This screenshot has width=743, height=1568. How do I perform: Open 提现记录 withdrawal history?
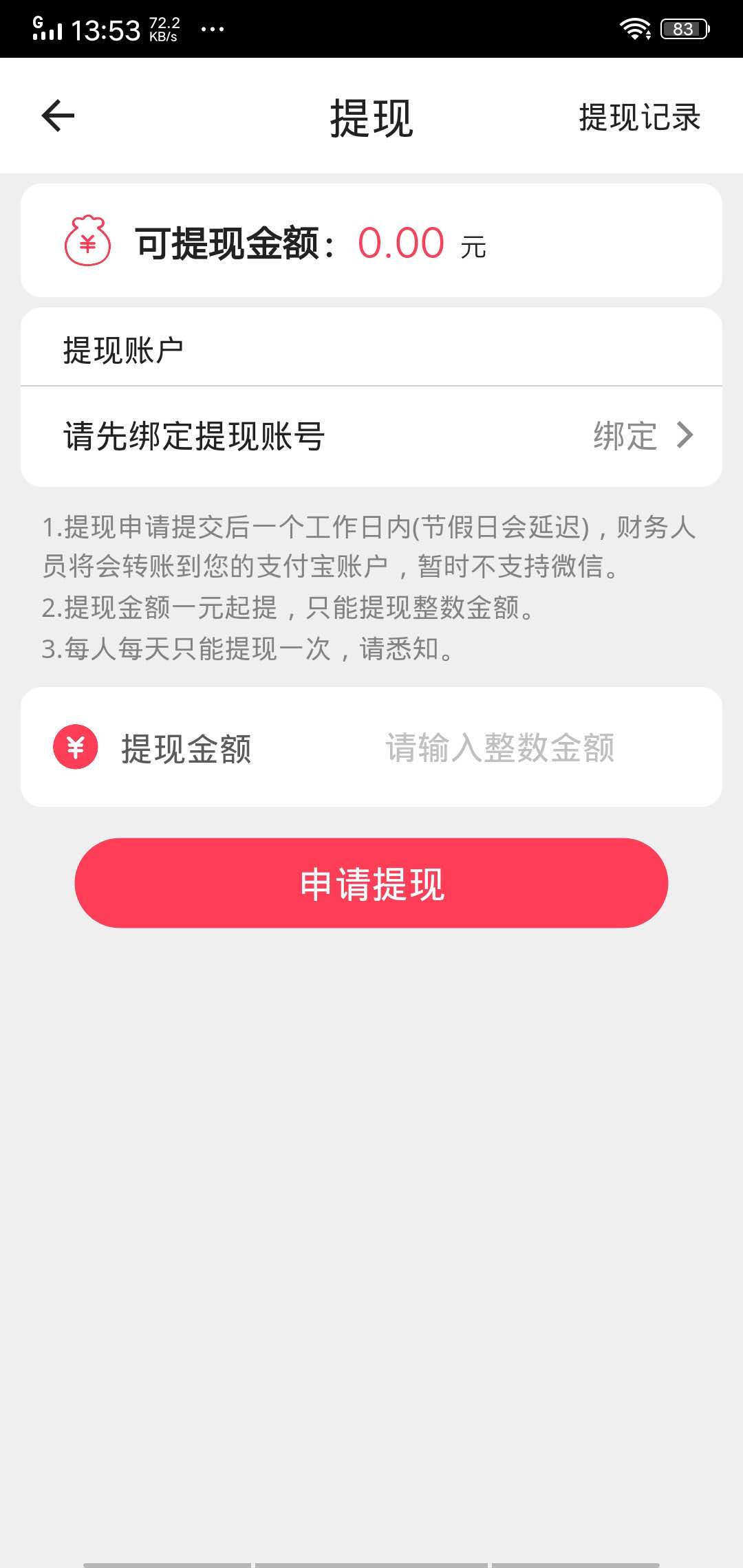(640, 118)
